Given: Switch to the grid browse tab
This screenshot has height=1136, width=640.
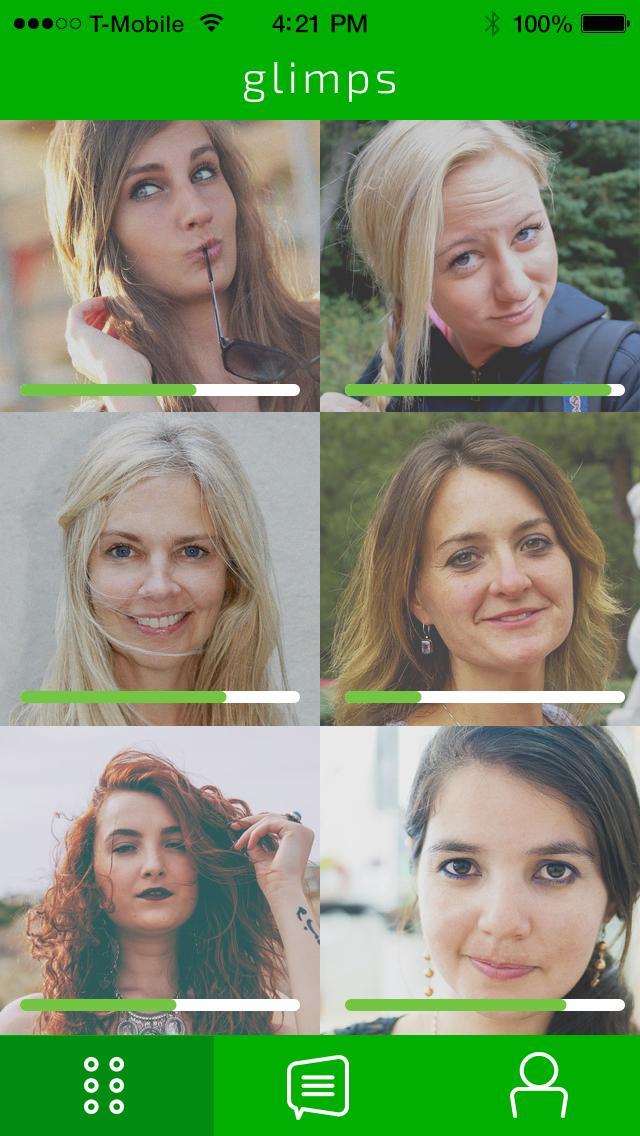Looking at the screenshot, I should pyautogui.click(x=105, y=1085).
